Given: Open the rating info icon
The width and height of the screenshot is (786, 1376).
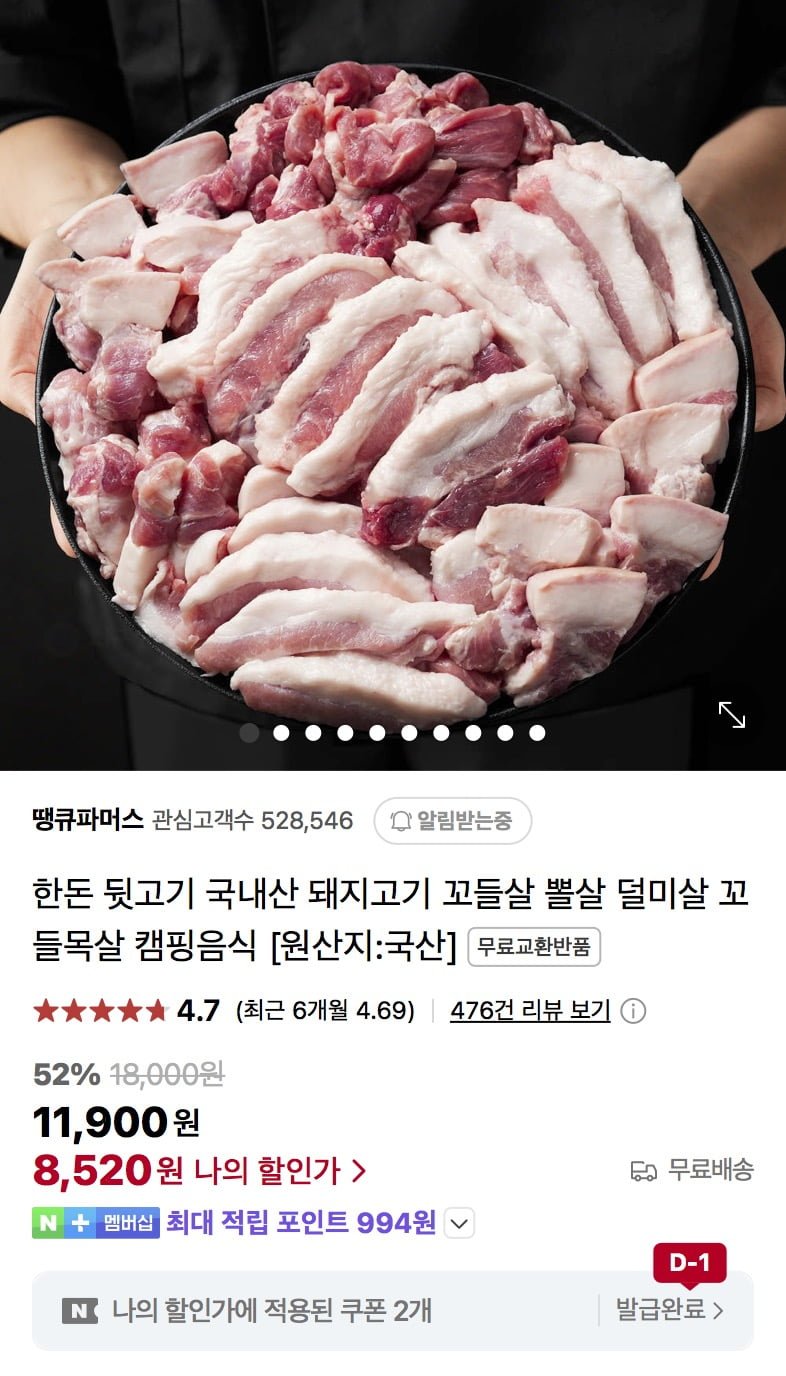Looking at the screenshot, I should point(633,1011).
